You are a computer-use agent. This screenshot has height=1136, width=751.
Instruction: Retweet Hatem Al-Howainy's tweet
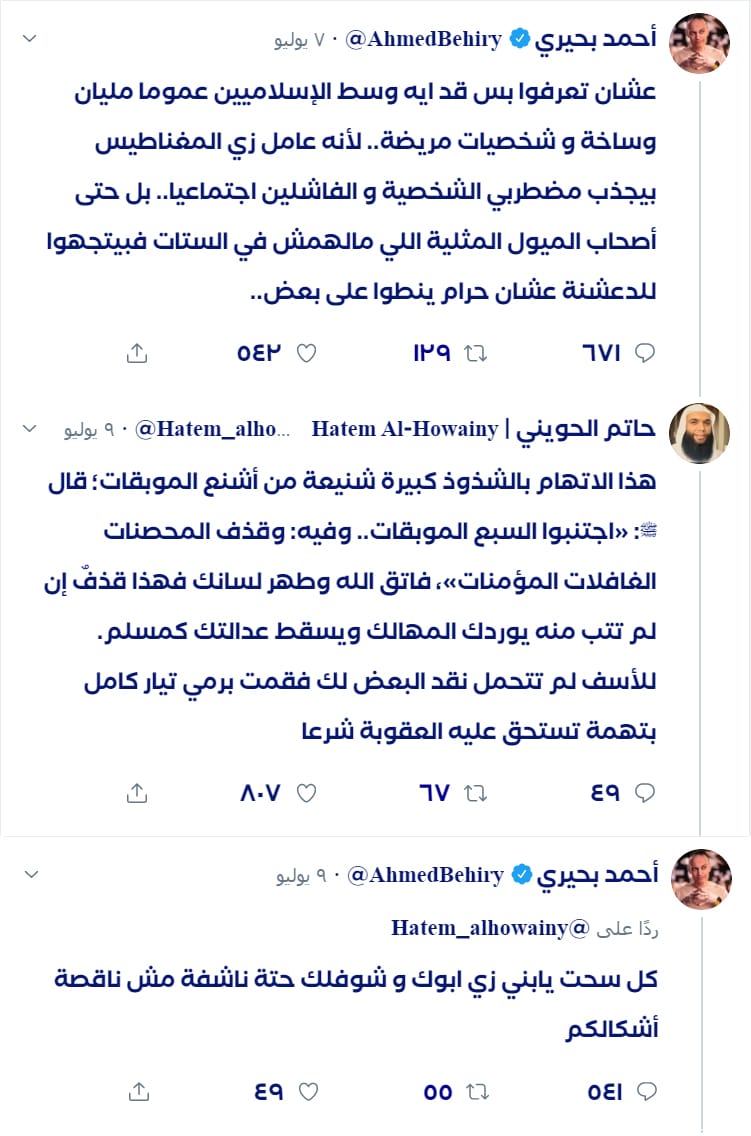coord(477,793)
